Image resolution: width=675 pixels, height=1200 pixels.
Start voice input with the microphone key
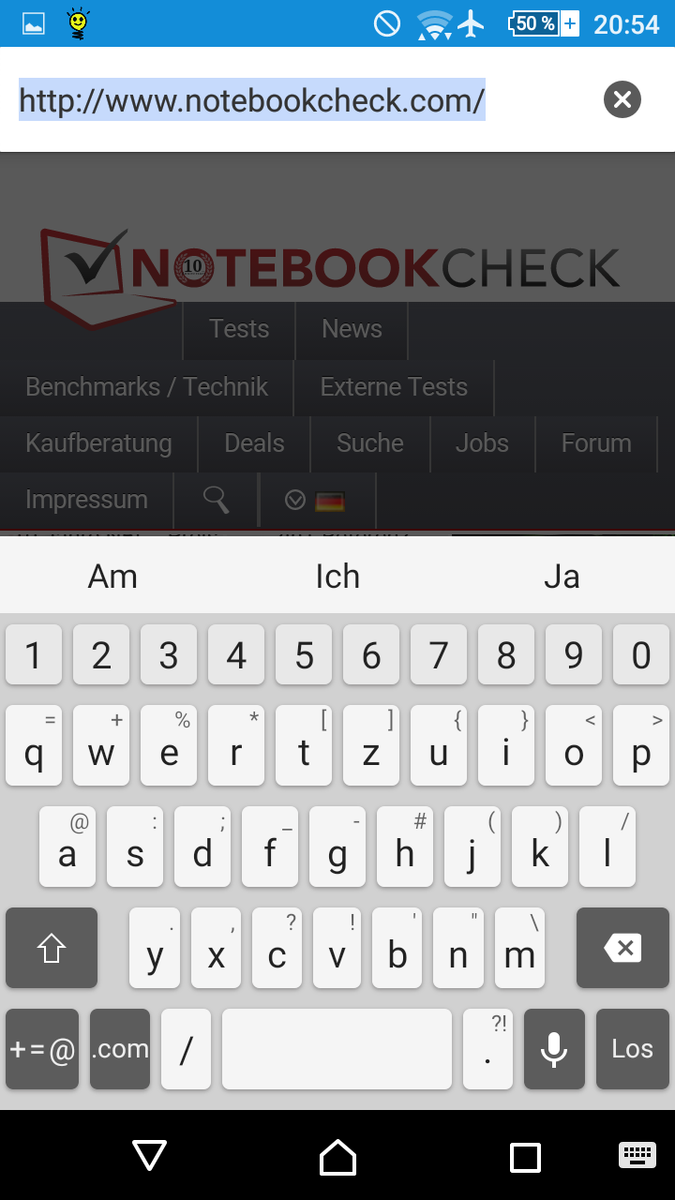(554, 1049)
